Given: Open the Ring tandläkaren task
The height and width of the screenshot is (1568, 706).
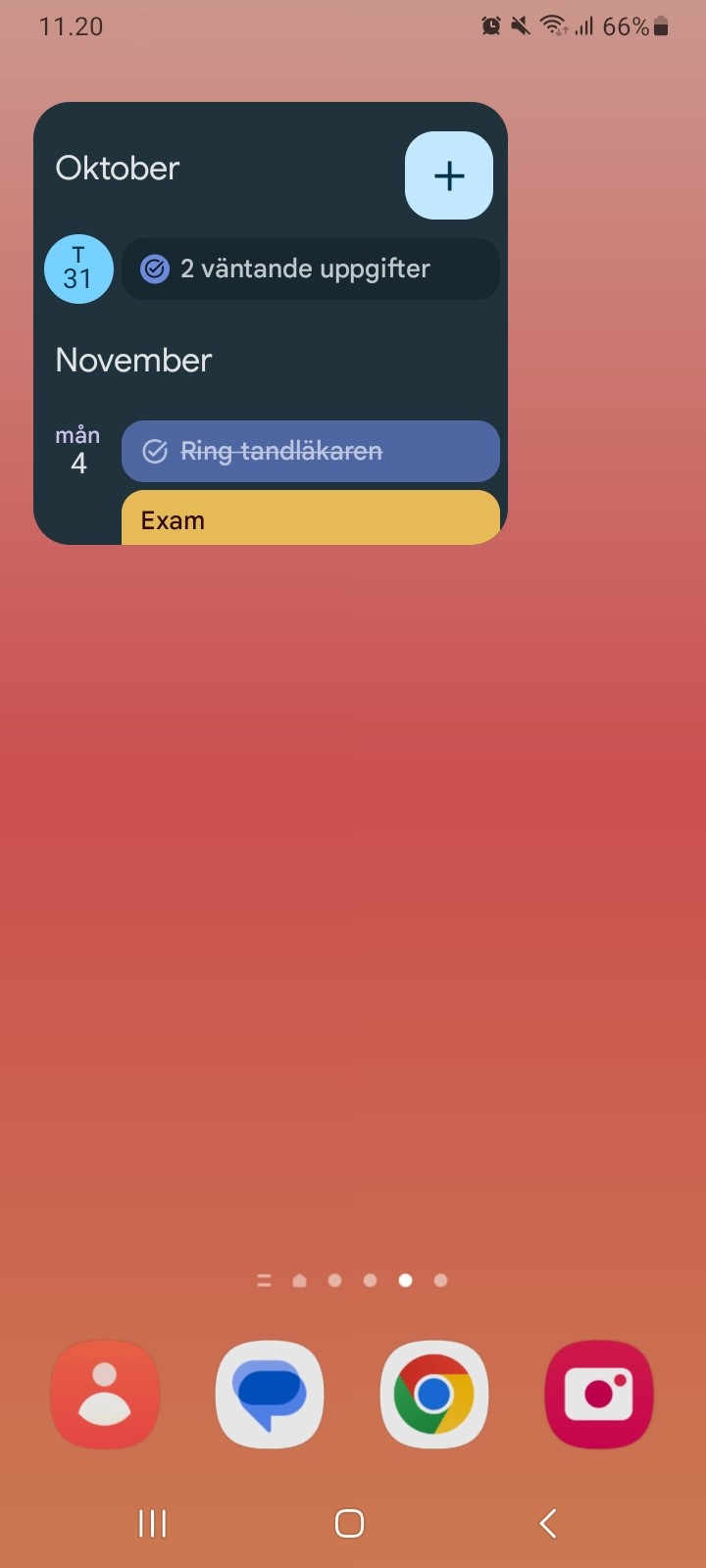Looking at the screenshot, I should click(311, 451).
